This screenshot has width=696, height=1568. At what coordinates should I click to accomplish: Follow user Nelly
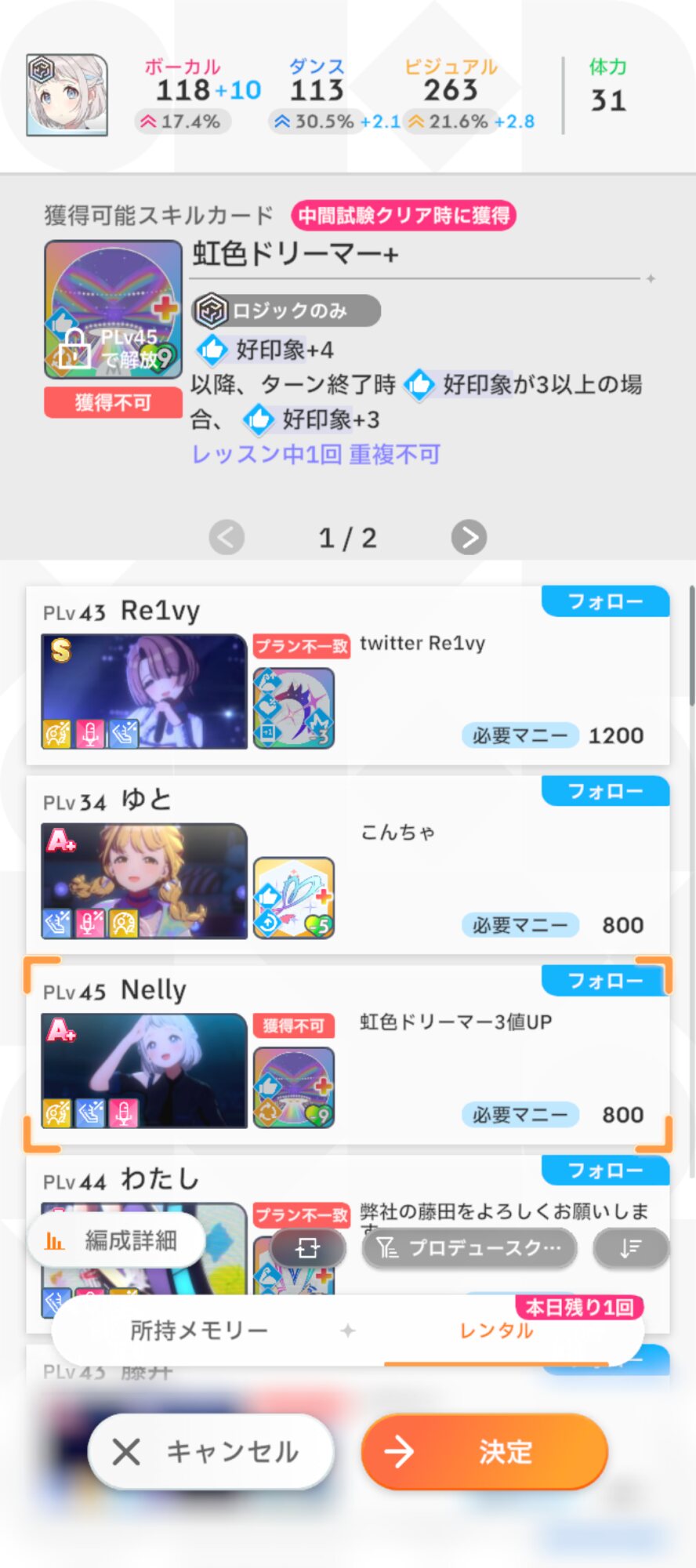tap(605, 981)
